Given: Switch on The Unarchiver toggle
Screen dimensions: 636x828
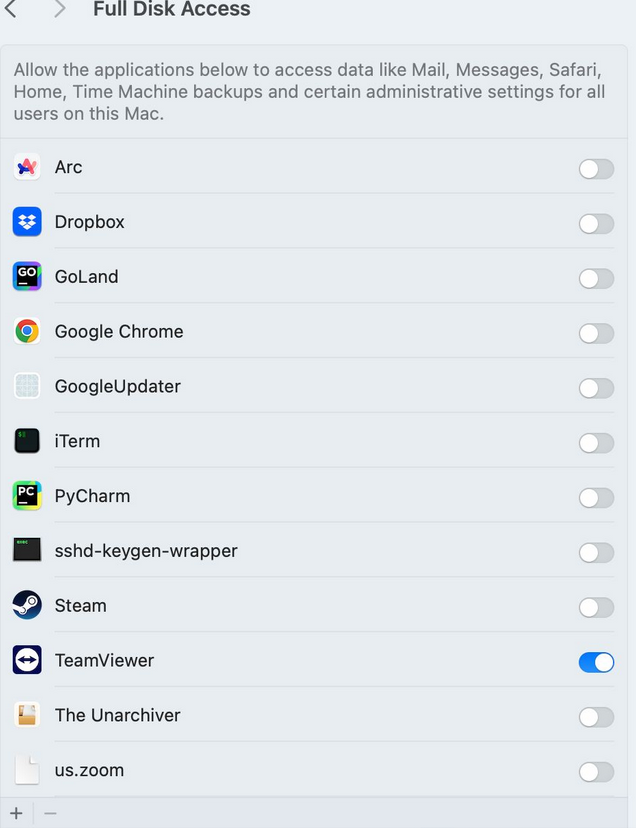Looking at the screenshot, I should pos(596,716).
